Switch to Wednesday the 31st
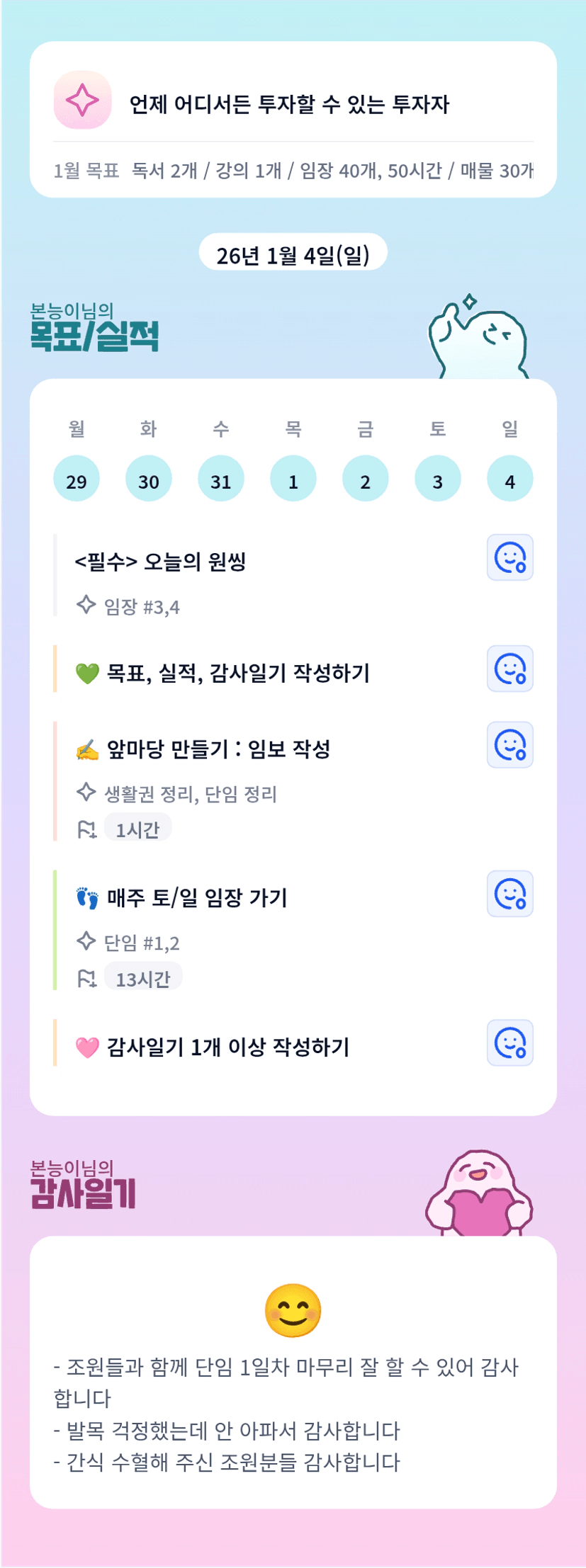586x1568 pixels. [x=221, y=479]
